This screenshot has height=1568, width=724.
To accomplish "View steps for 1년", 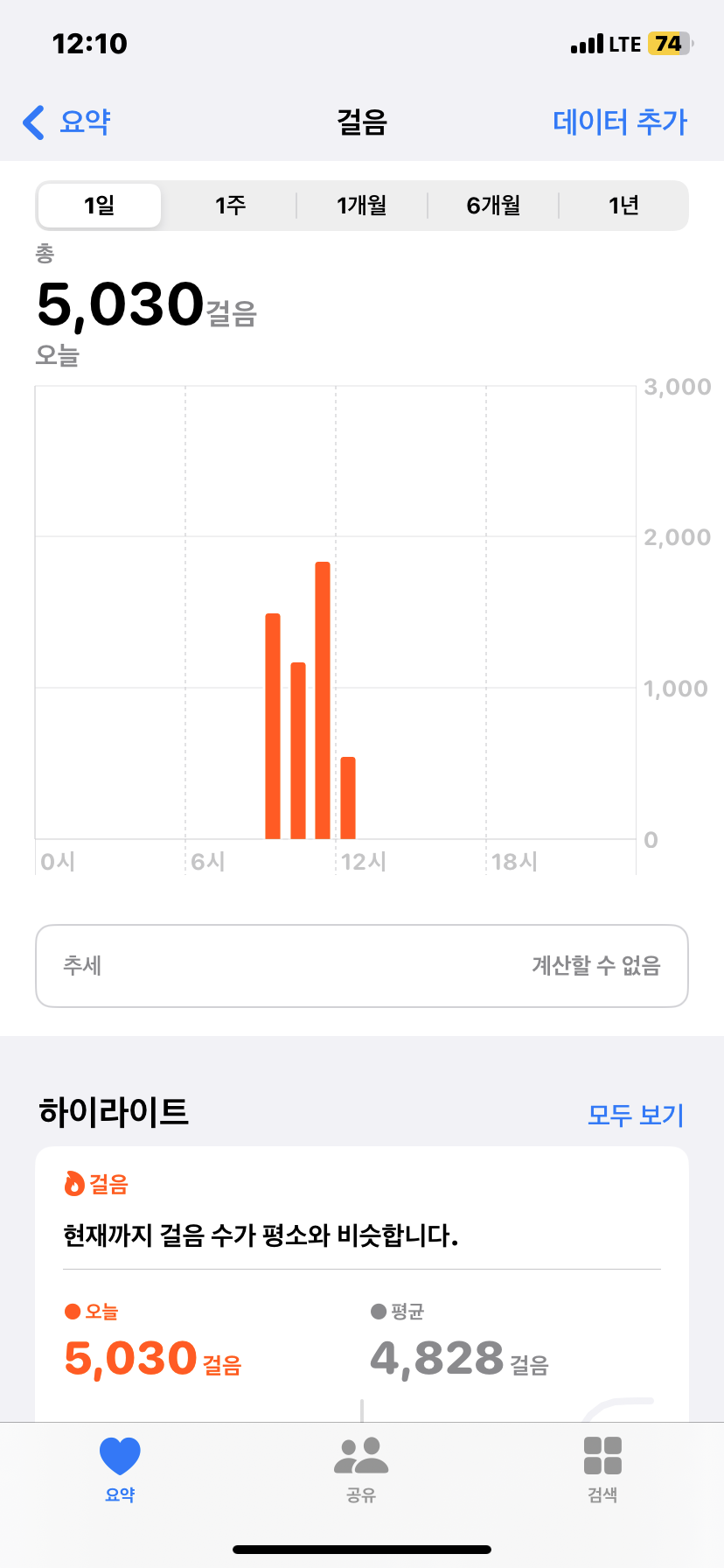I will click(x=623, y=206).
